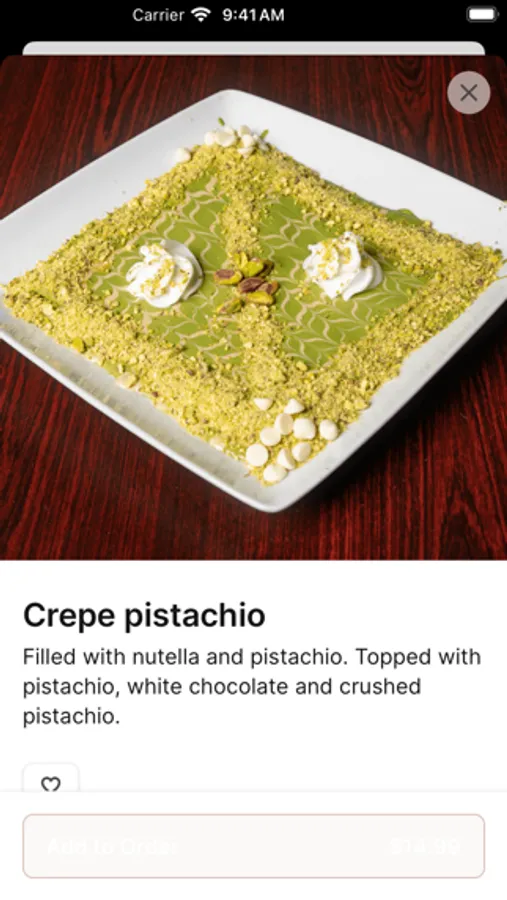This screenshot has width=507, height=900.
Task: Tap the Add to Order button
Action: click(254, 845)
